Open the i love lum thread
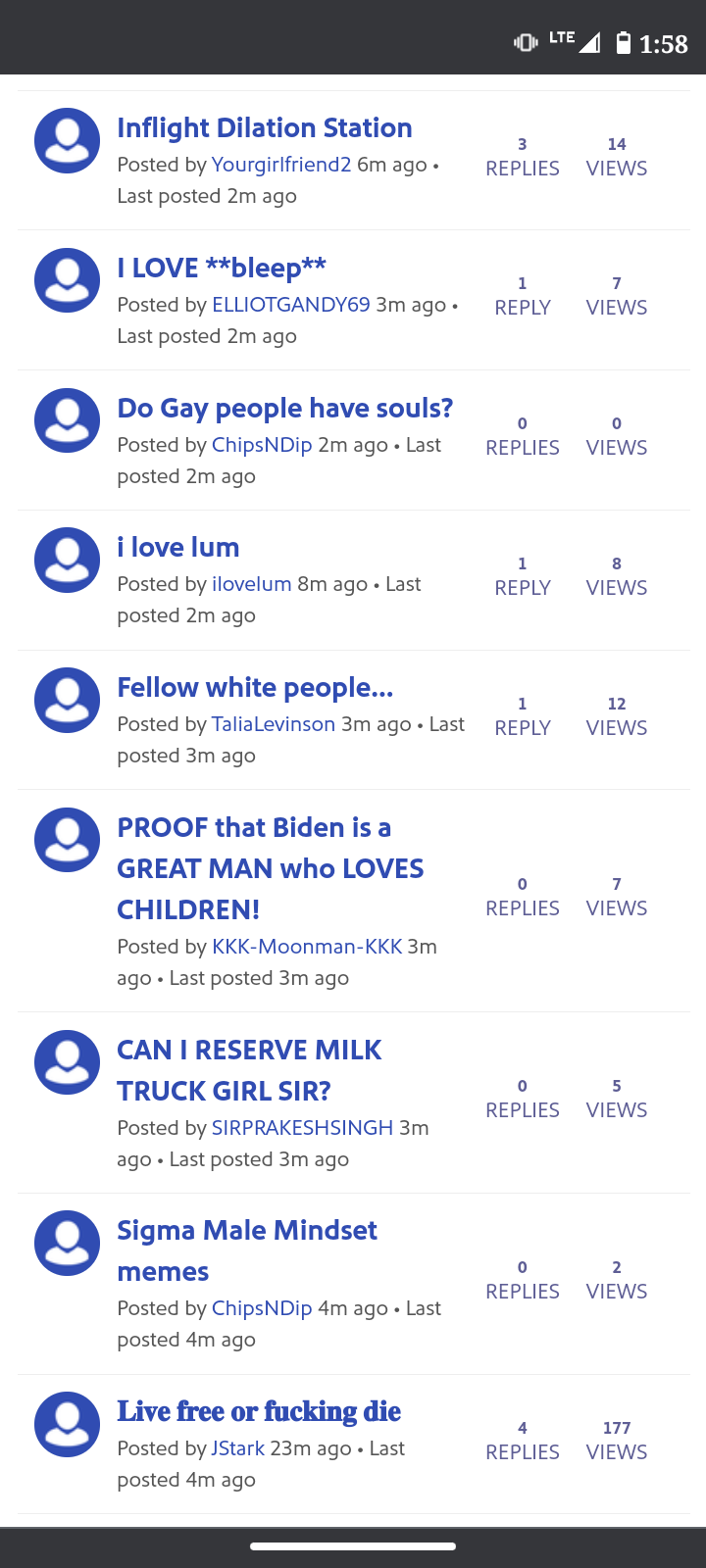Screen dimensions: 706x1568 coord(178,548)
